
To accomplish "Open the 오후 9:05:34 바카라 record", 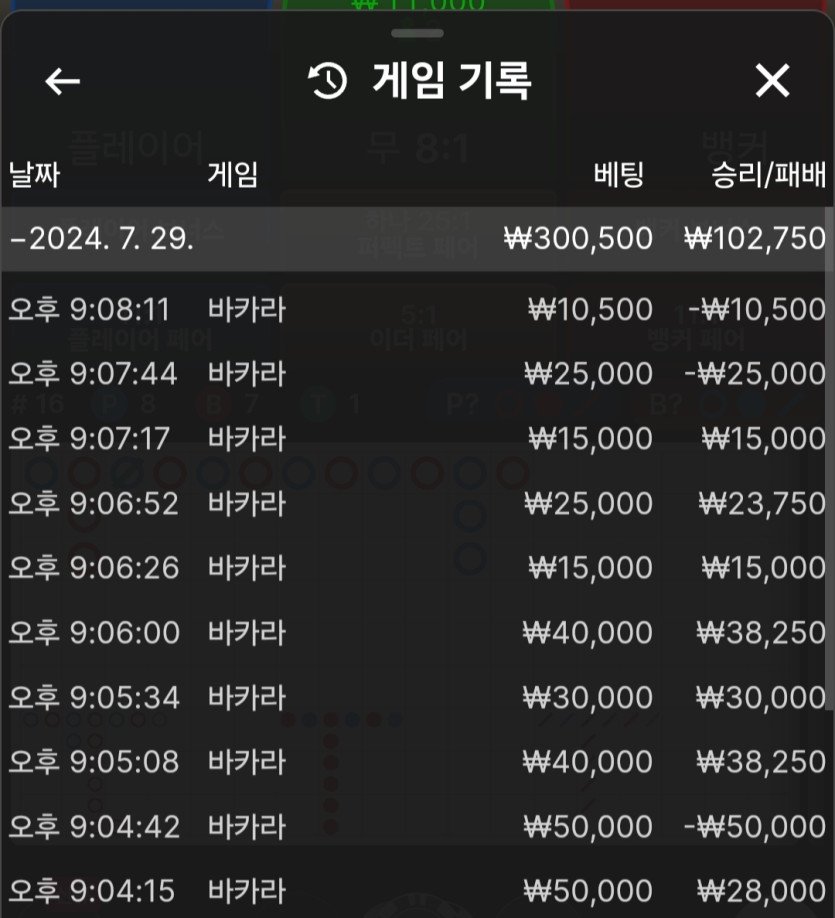I will pyautogui.click(x=417, y=697).
